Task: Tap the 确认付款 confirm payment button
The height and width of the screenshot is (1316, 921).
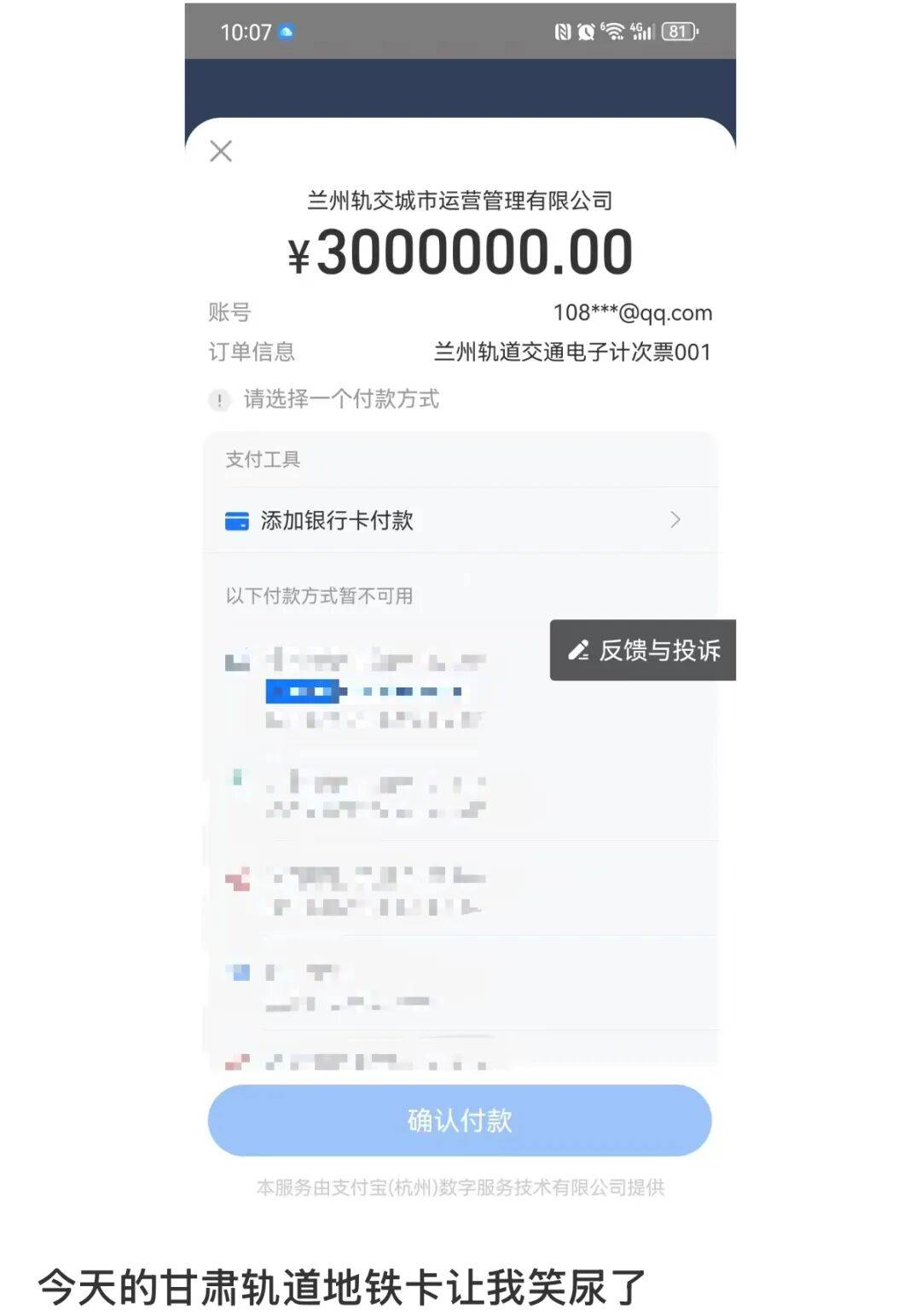Action: (x=460, y=1122)
